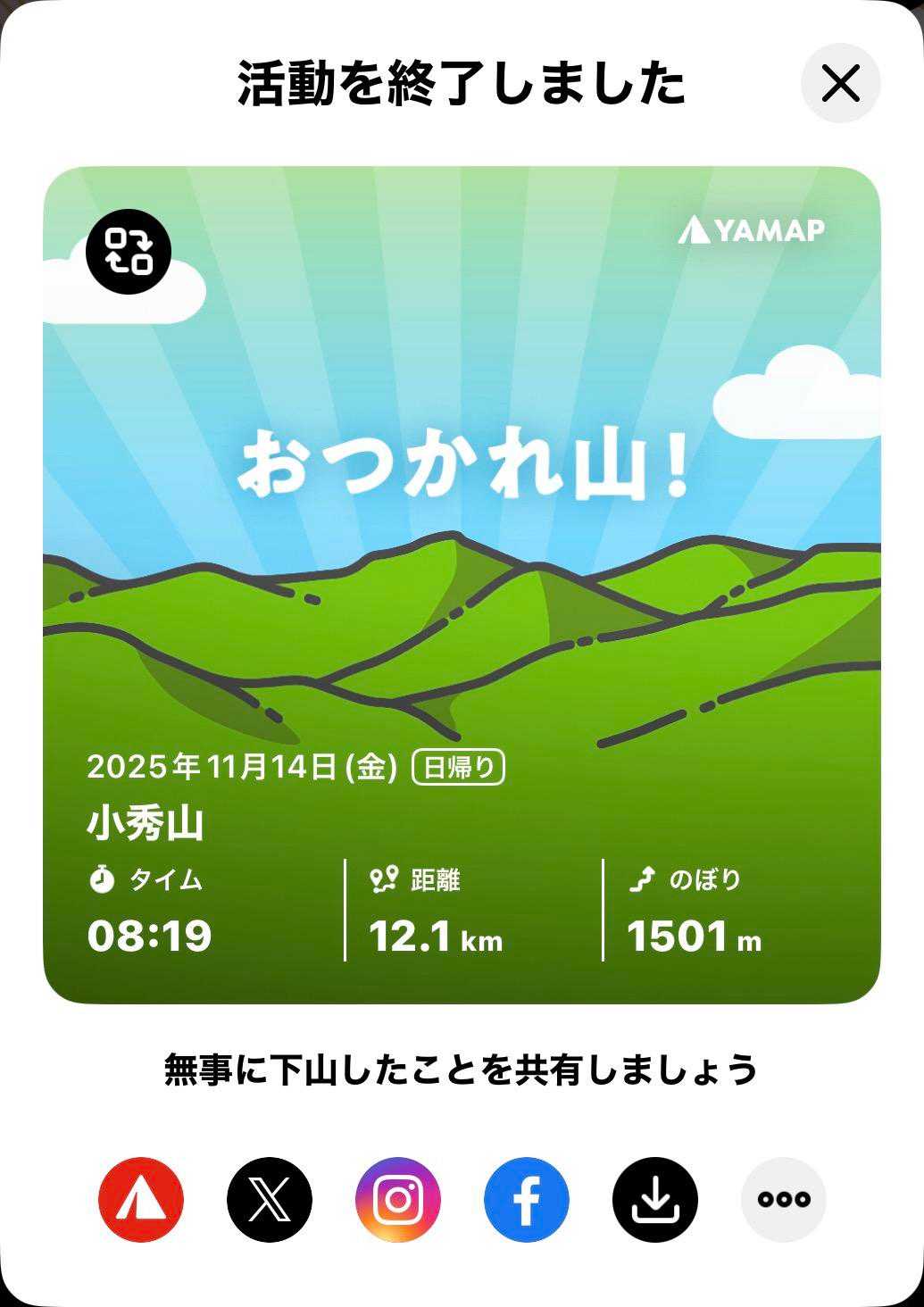Share the activity on X
Viewport: 924px width, 1307px height.
pyautogui.click(x=270, y=1200)
